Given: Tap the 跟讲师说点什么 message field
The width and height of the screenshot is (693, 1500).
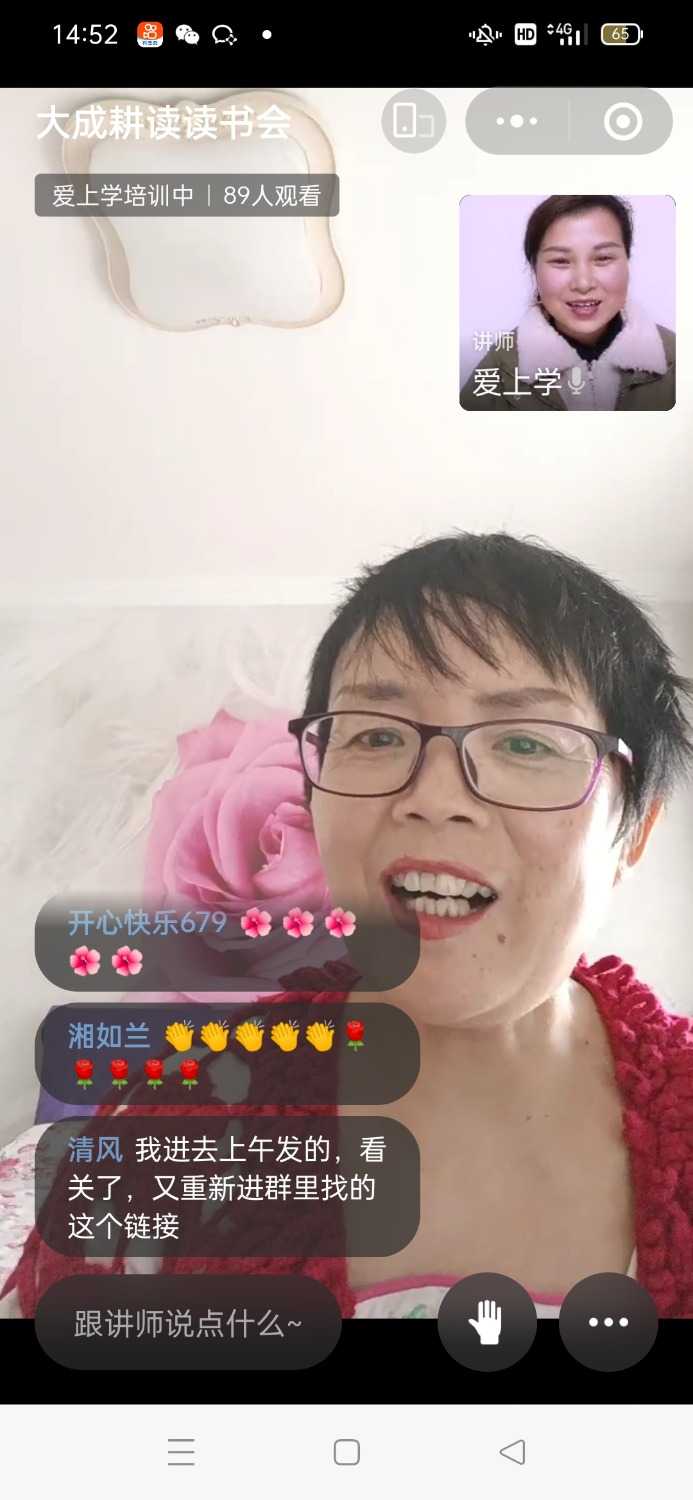Looking at the screenshot, I should point(188,1324).
